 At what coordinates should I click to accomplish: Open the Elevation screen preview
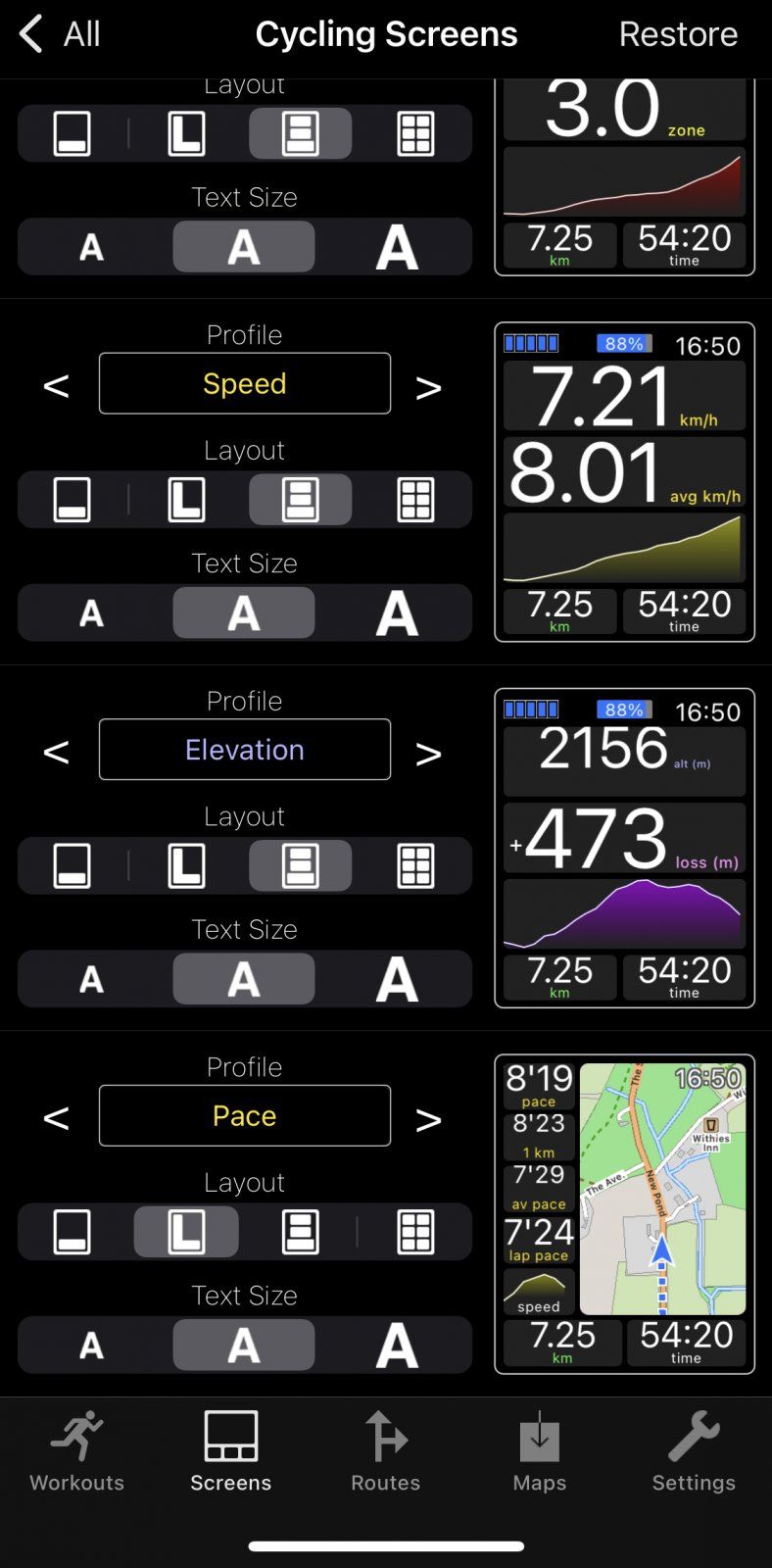click(624, 848)
